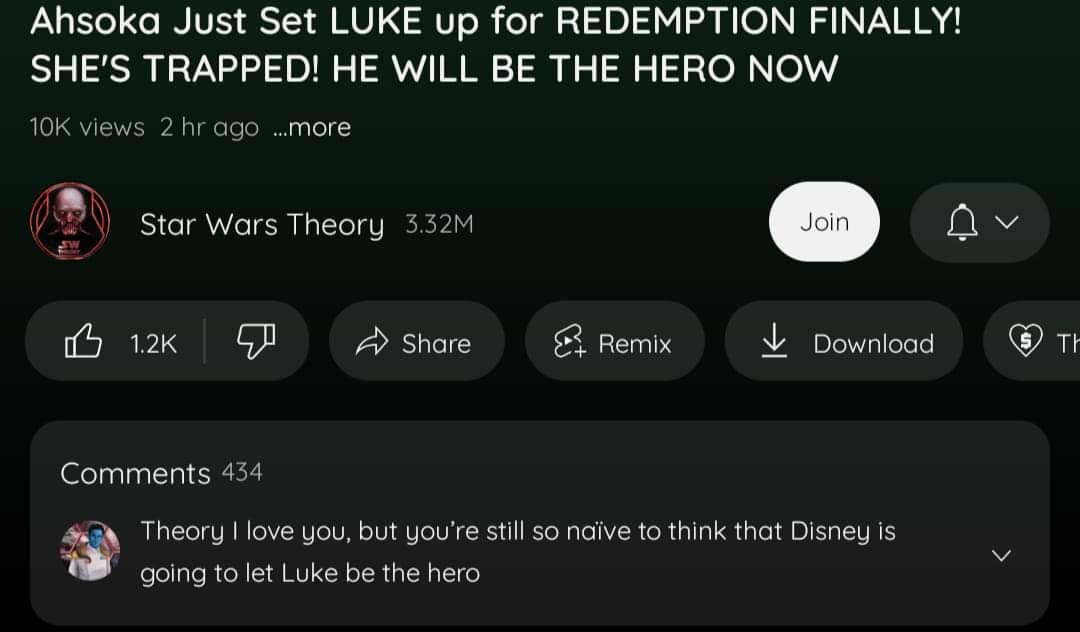Join the Star Wars Theory channel membership
1080x632 pixels.
click(824, 222)
